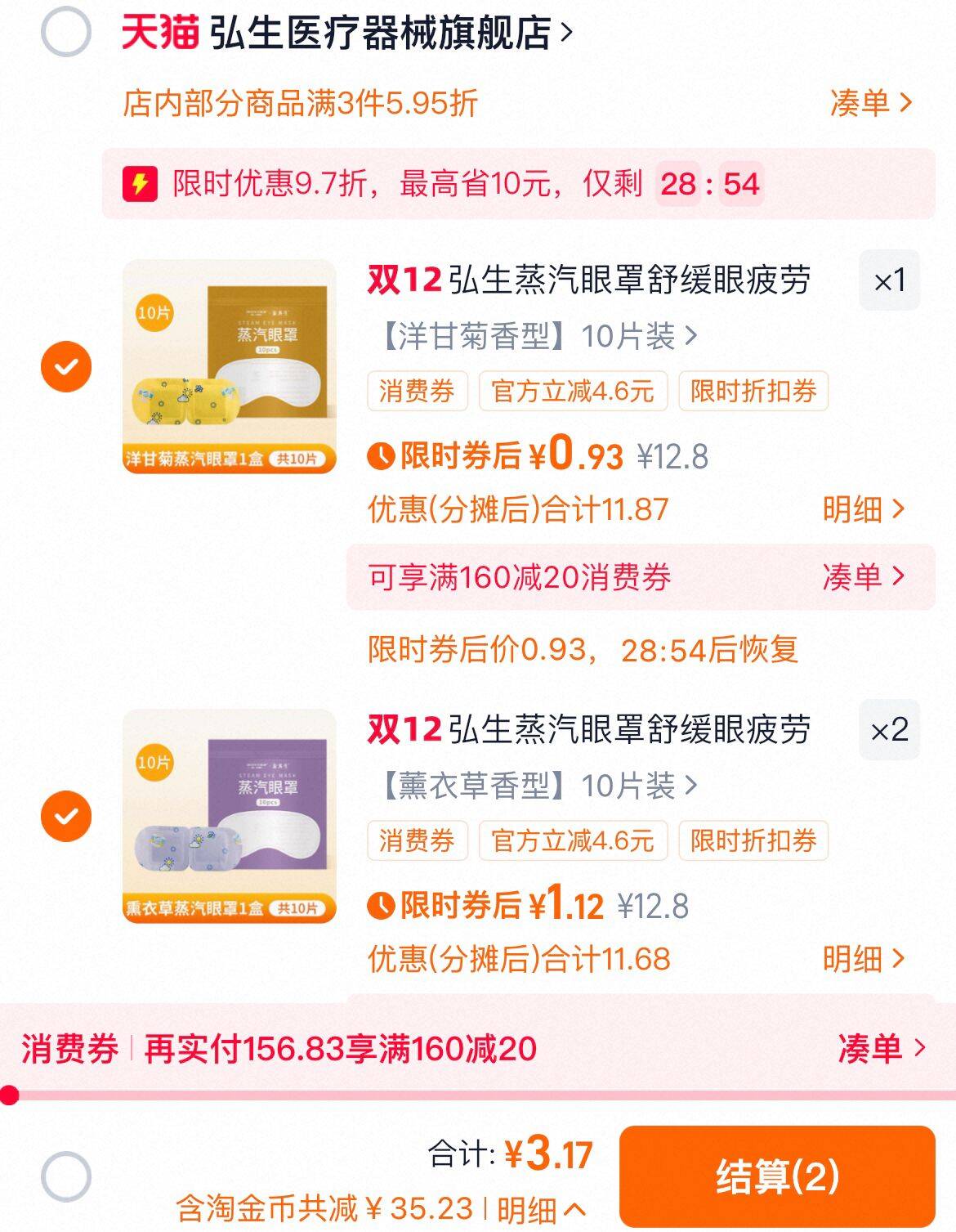View 明细 for the 11.87 discount
The width and height of the screenshot is (956, 1232).
coord(864,509)
